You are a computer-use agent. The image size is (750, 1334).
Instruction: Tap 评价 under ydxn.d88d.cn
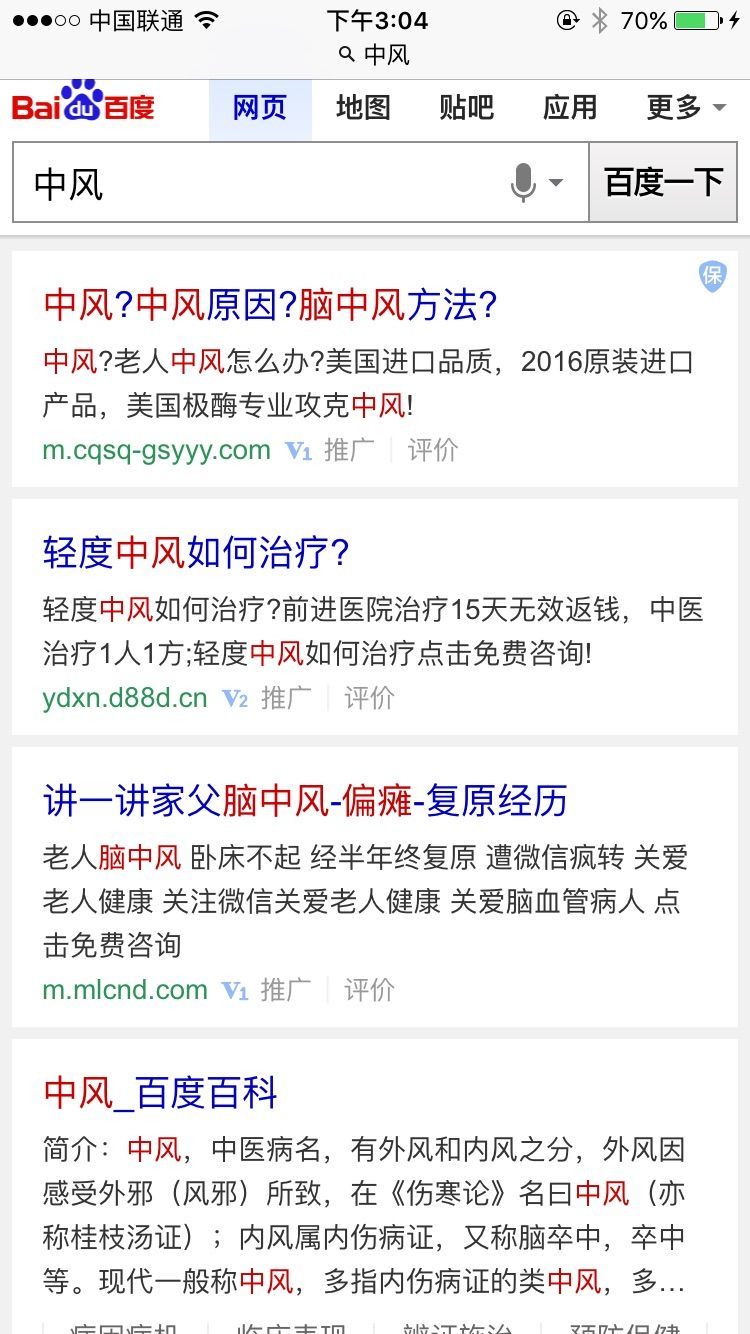(x=370, y=697)
